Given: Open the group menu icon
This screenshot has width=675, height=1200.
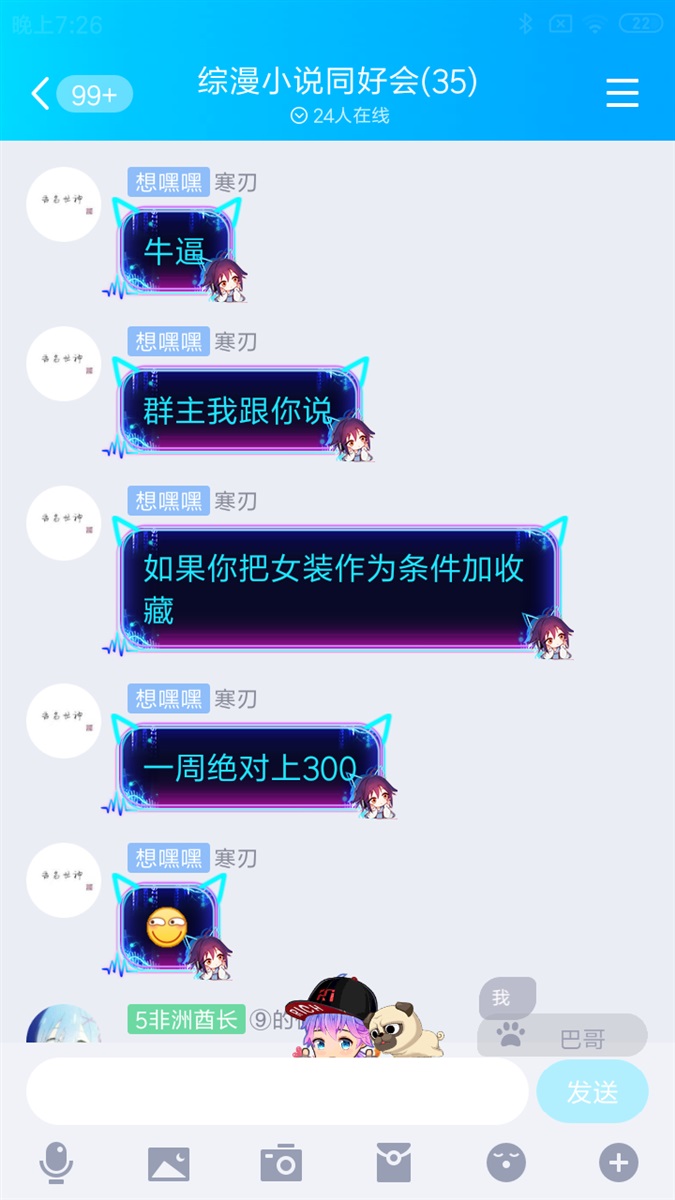Looking at the screenshot, I should [x=622, y=93].
